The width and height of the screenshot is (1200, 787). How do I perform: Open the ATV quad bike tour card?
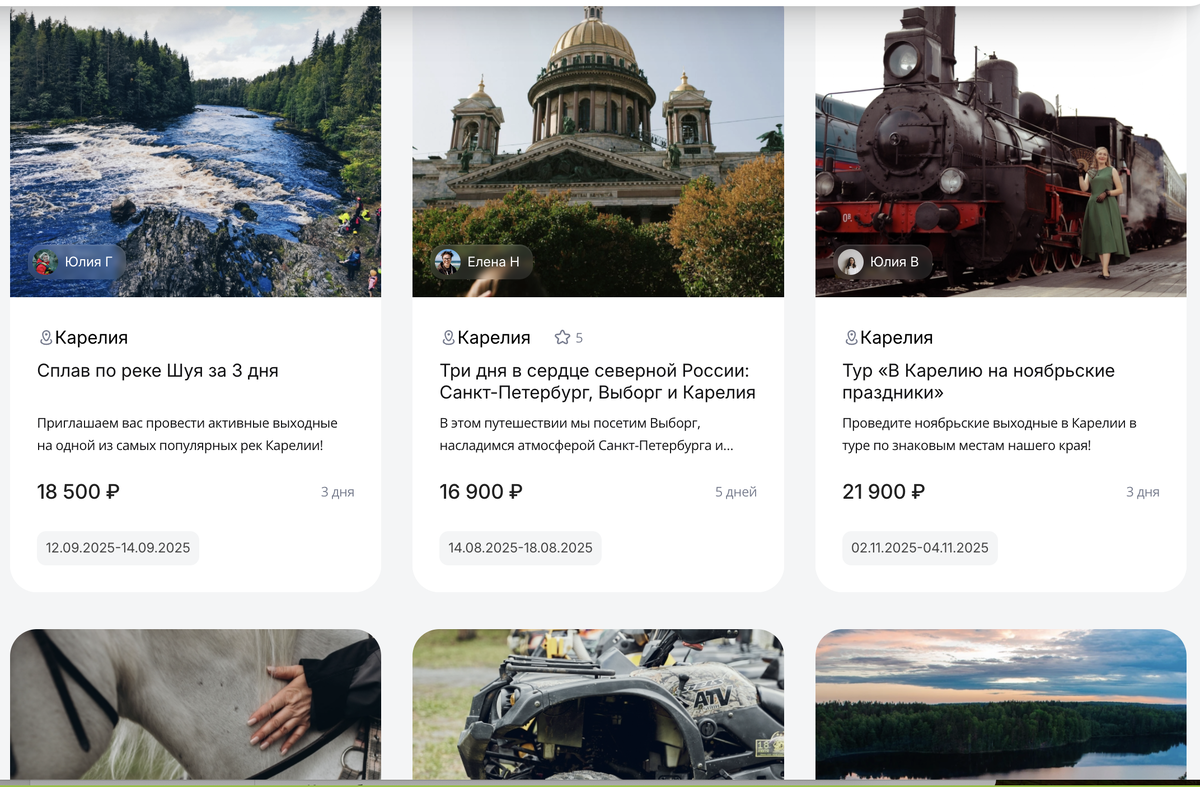coord(598,704)
